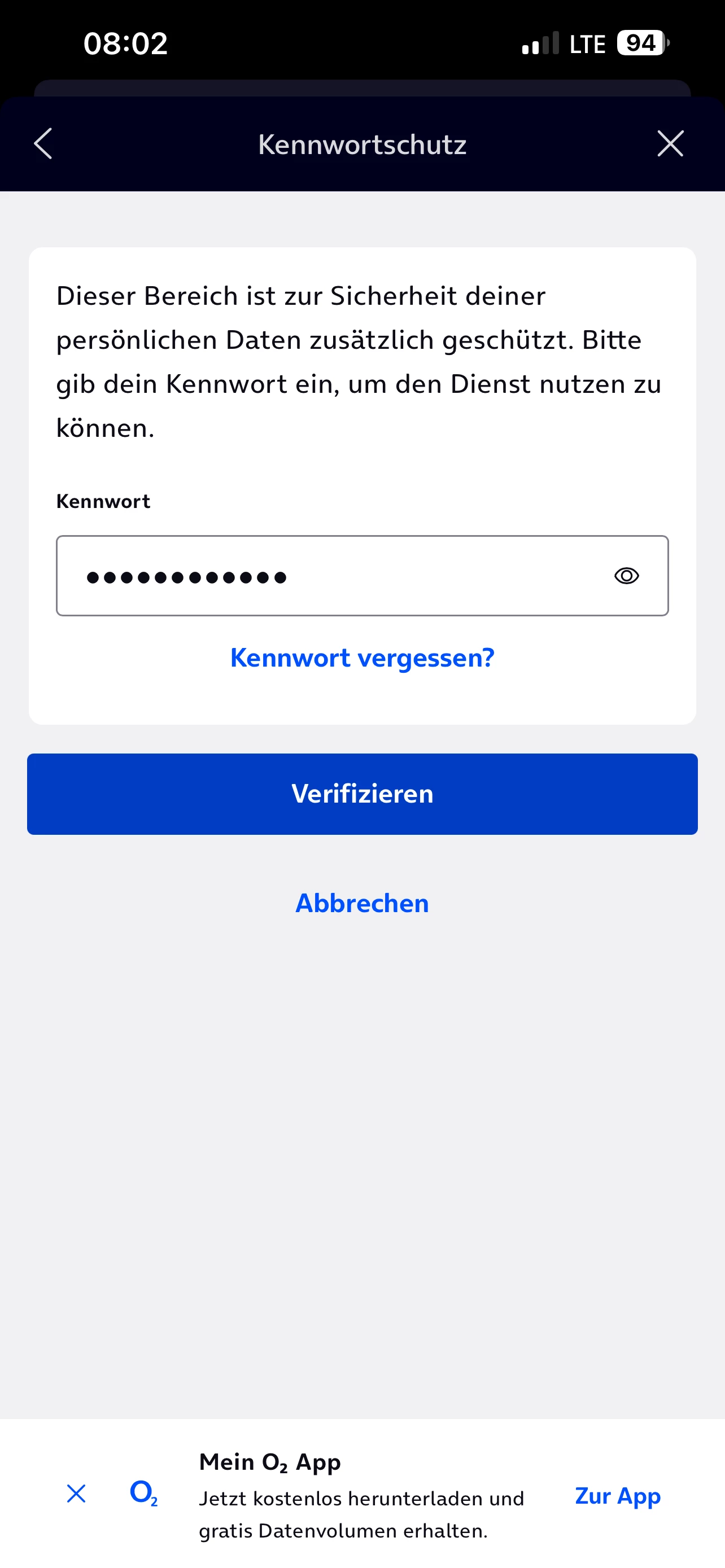Close the Kennwortschutz dialog

[x=670, y=144]
